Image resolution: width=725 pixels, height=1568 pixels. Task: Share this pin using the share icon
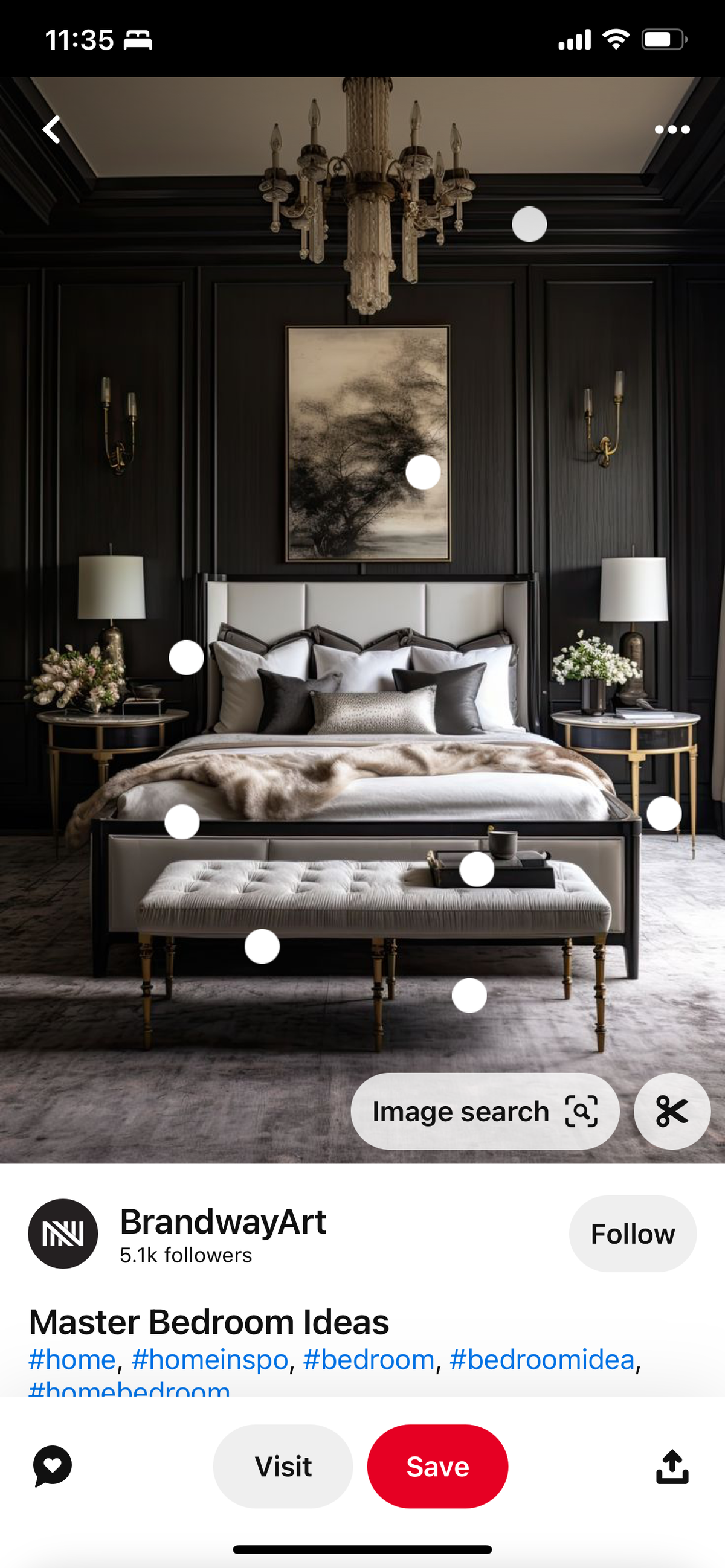click(672, 1467)
